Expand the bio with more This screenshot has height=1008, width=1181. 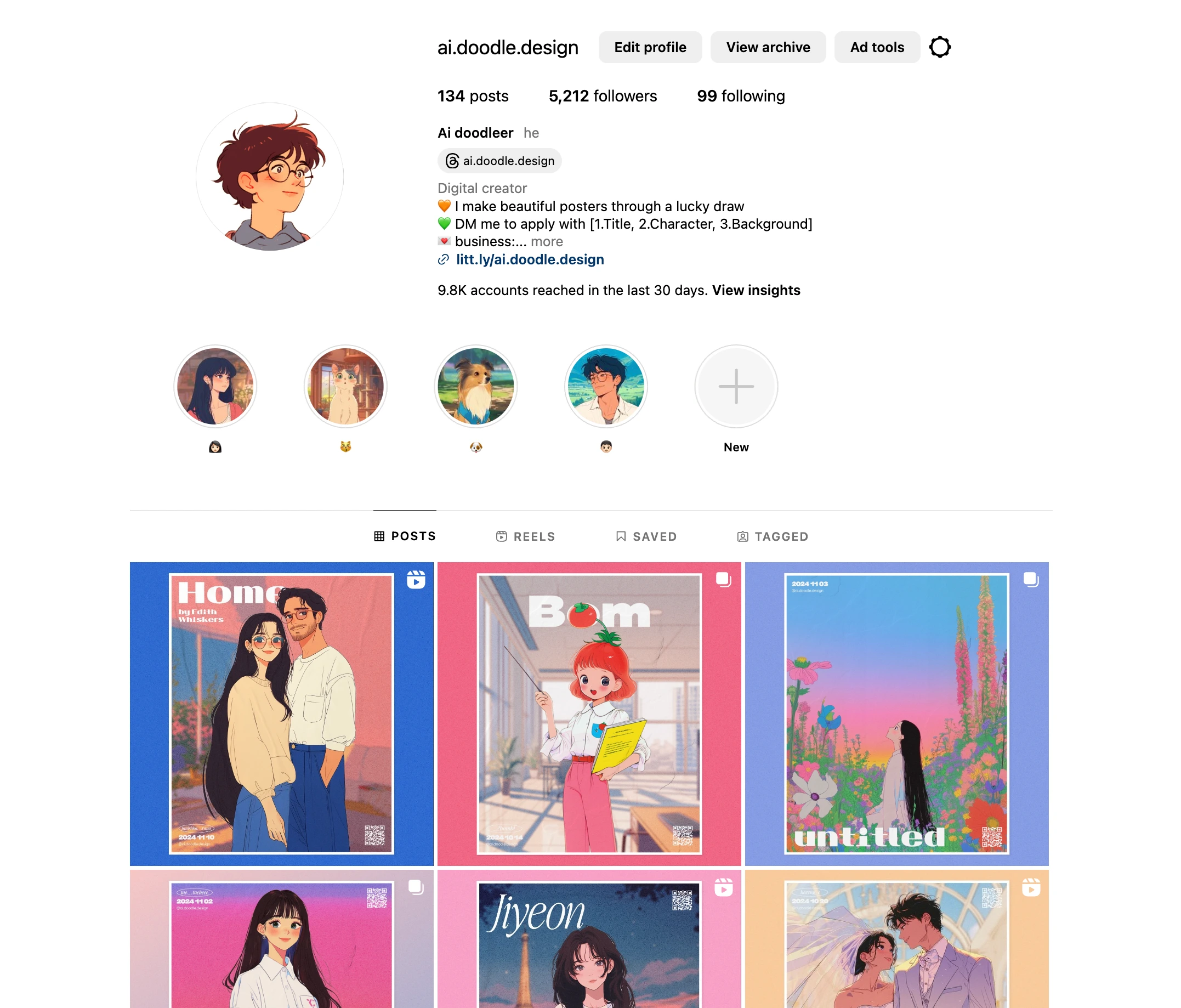click(x=547, y=242)
